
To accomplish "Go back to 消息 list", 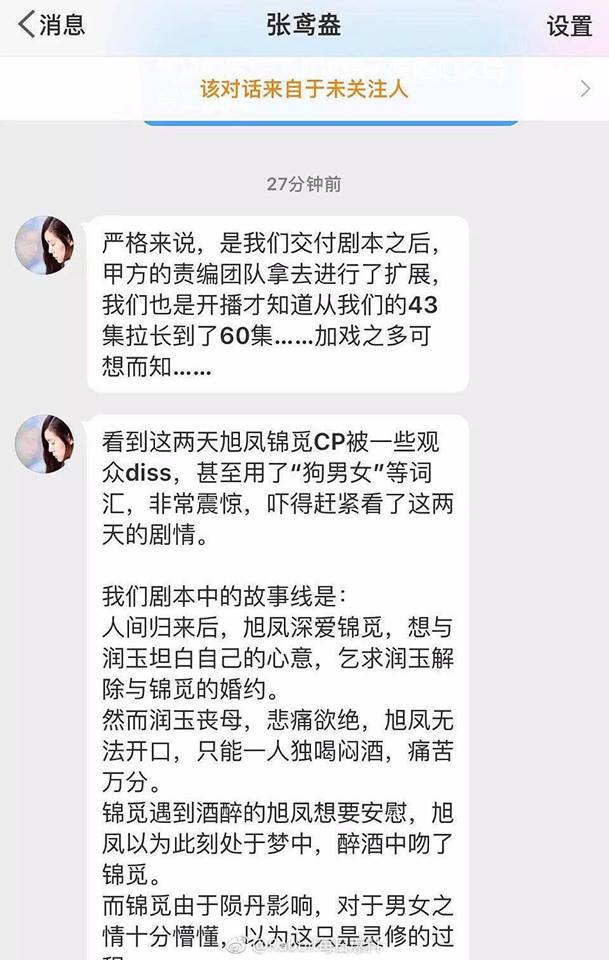I will 52,25.
